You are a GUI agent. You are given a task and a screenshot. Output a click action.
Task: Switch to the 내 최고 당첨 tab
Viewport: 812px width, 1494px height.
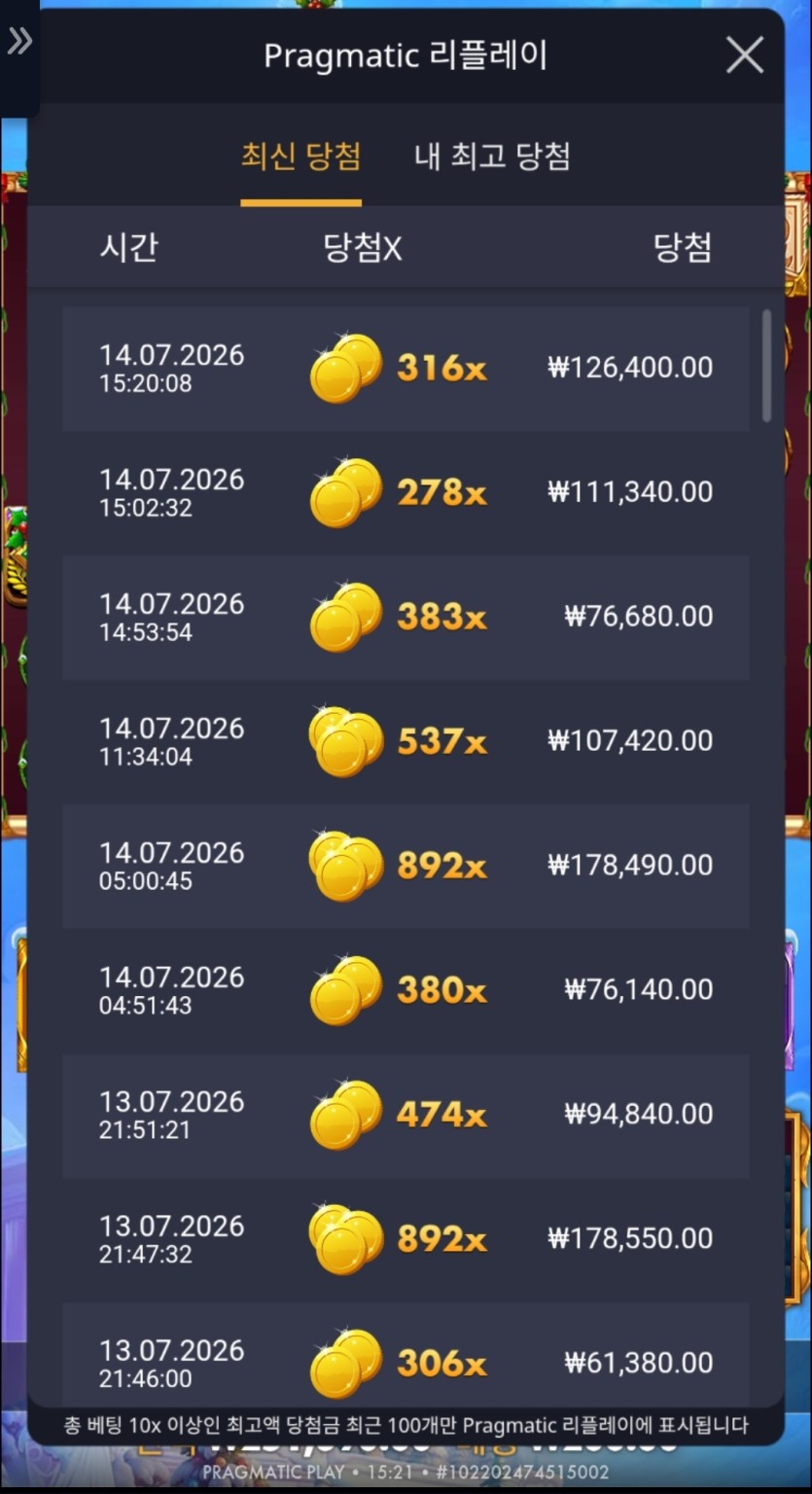coord(492,157)
